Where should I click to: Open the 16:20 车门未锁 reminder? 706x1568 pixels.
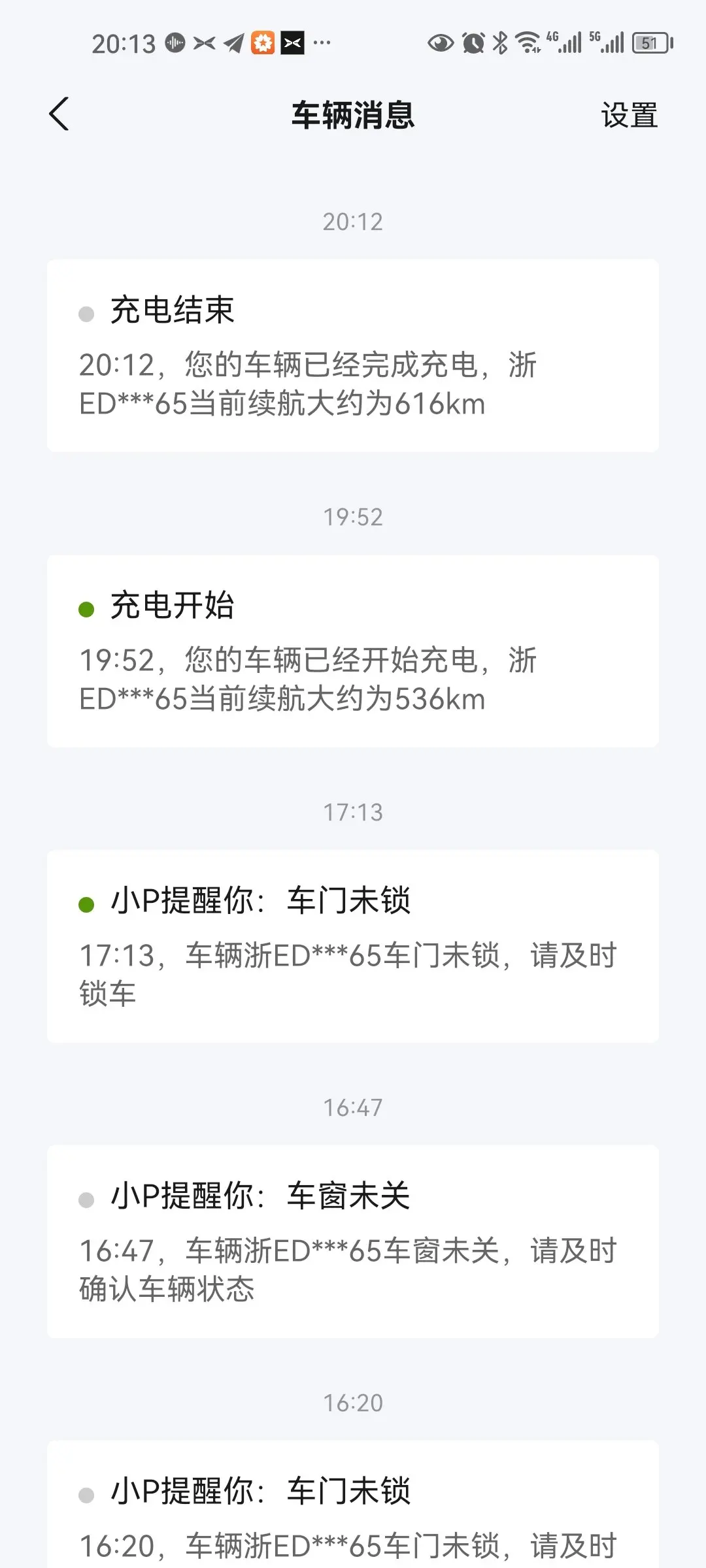pos(353,1504)
